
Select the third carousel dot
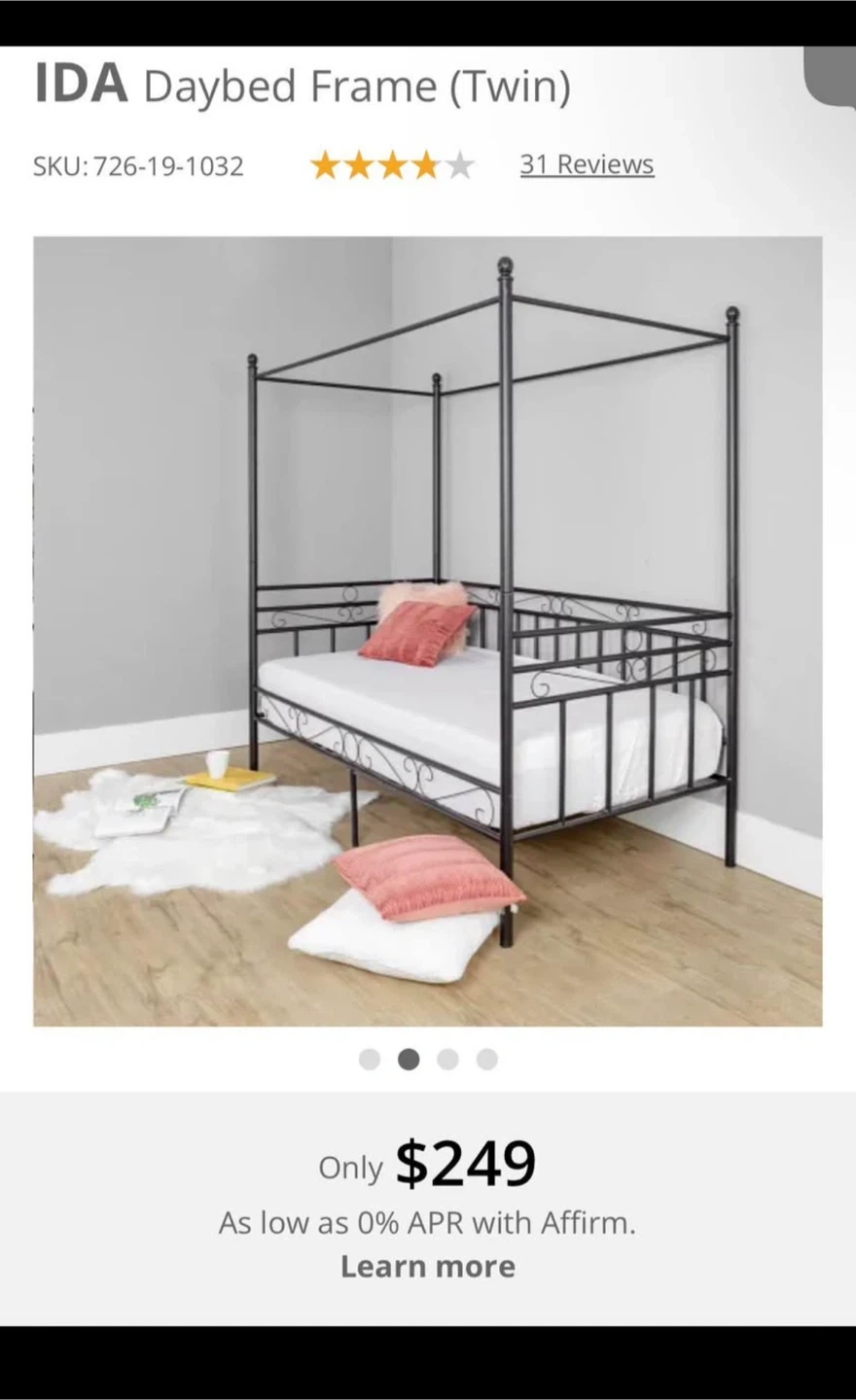point(447,1059)
